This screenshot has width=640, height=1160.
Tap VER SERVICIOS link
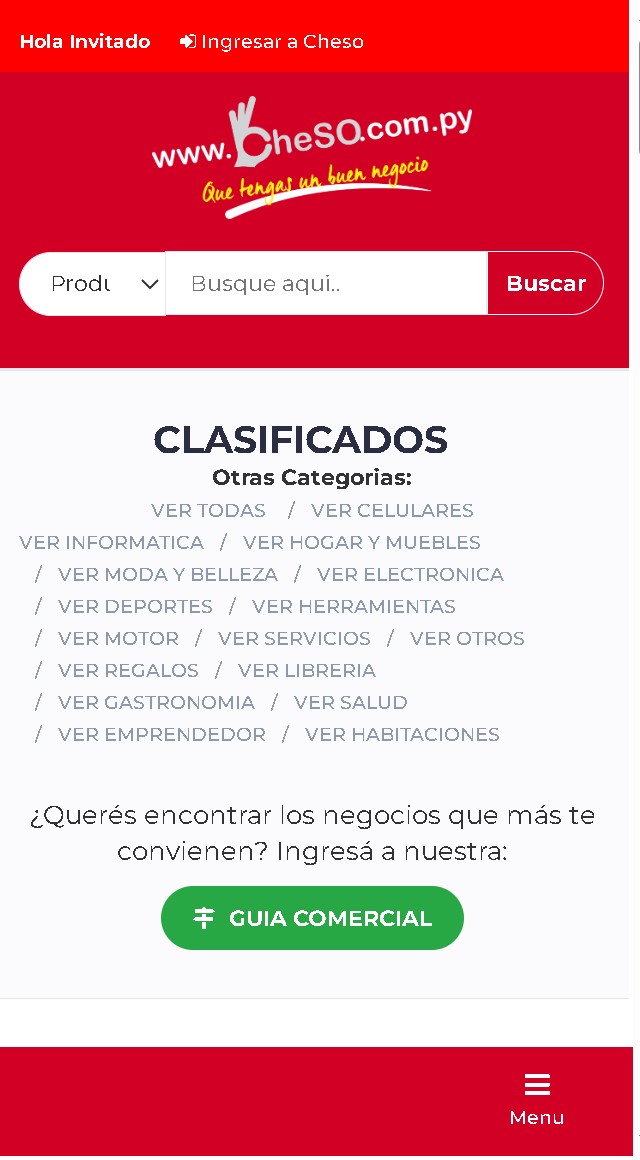pos(294,639)
